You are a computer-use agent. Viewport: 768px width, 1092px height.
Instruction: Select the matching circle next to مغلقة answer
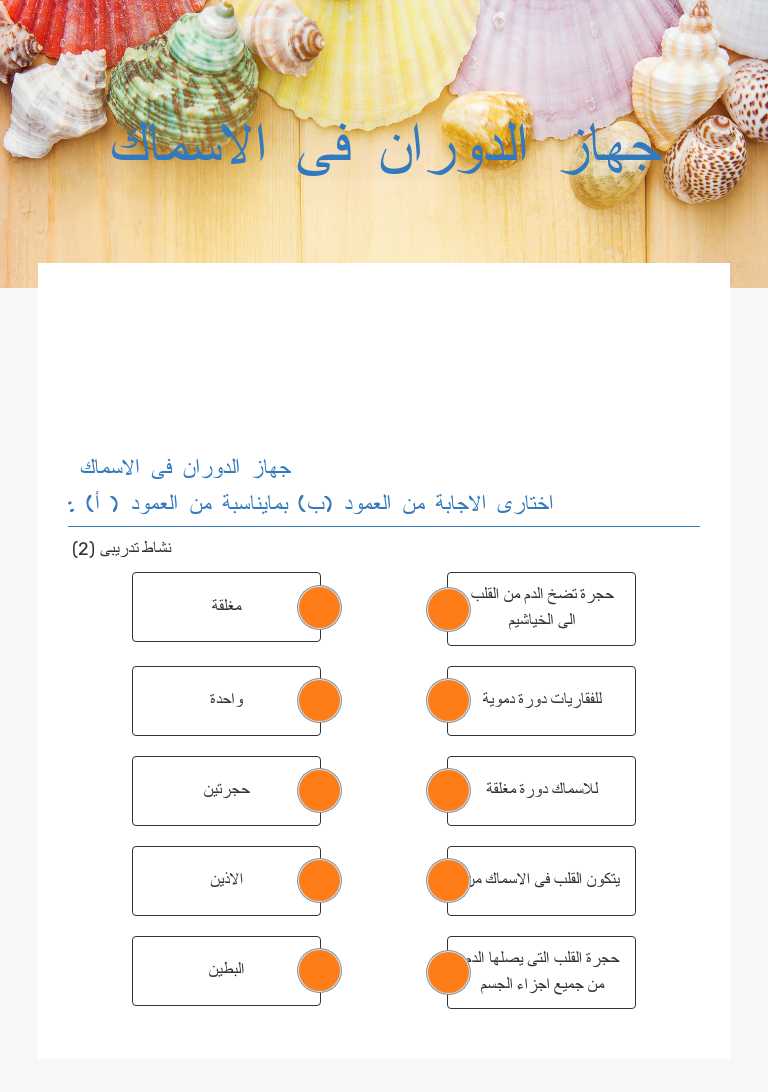click(x=319, y=607)
